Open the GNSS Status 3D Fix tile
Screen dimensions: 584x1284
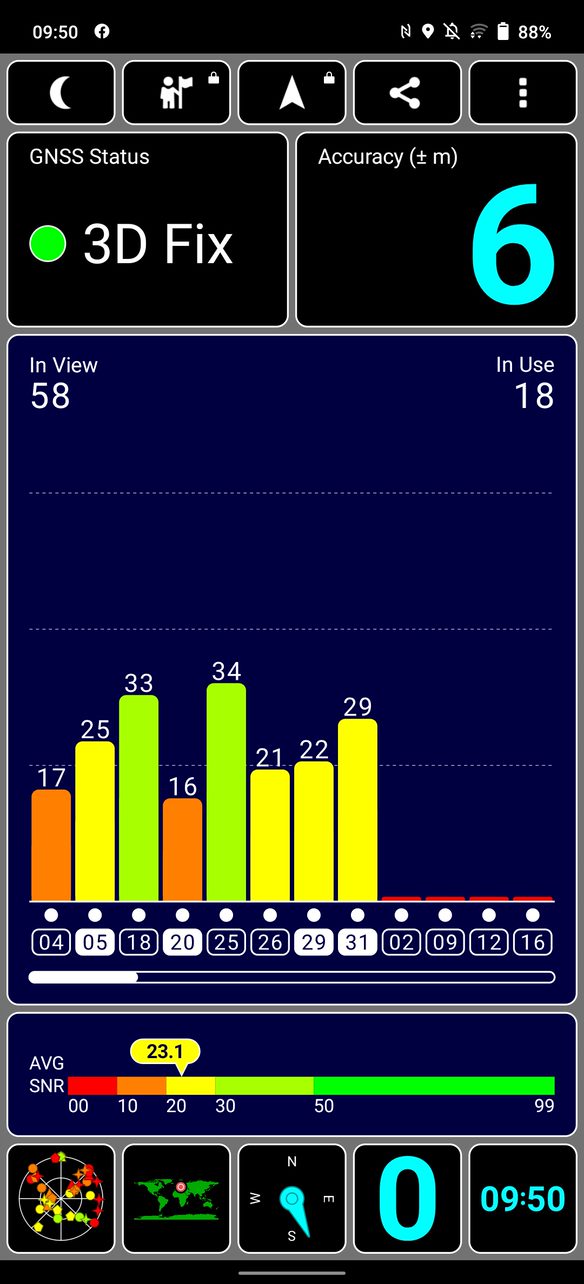click(148, 230)
